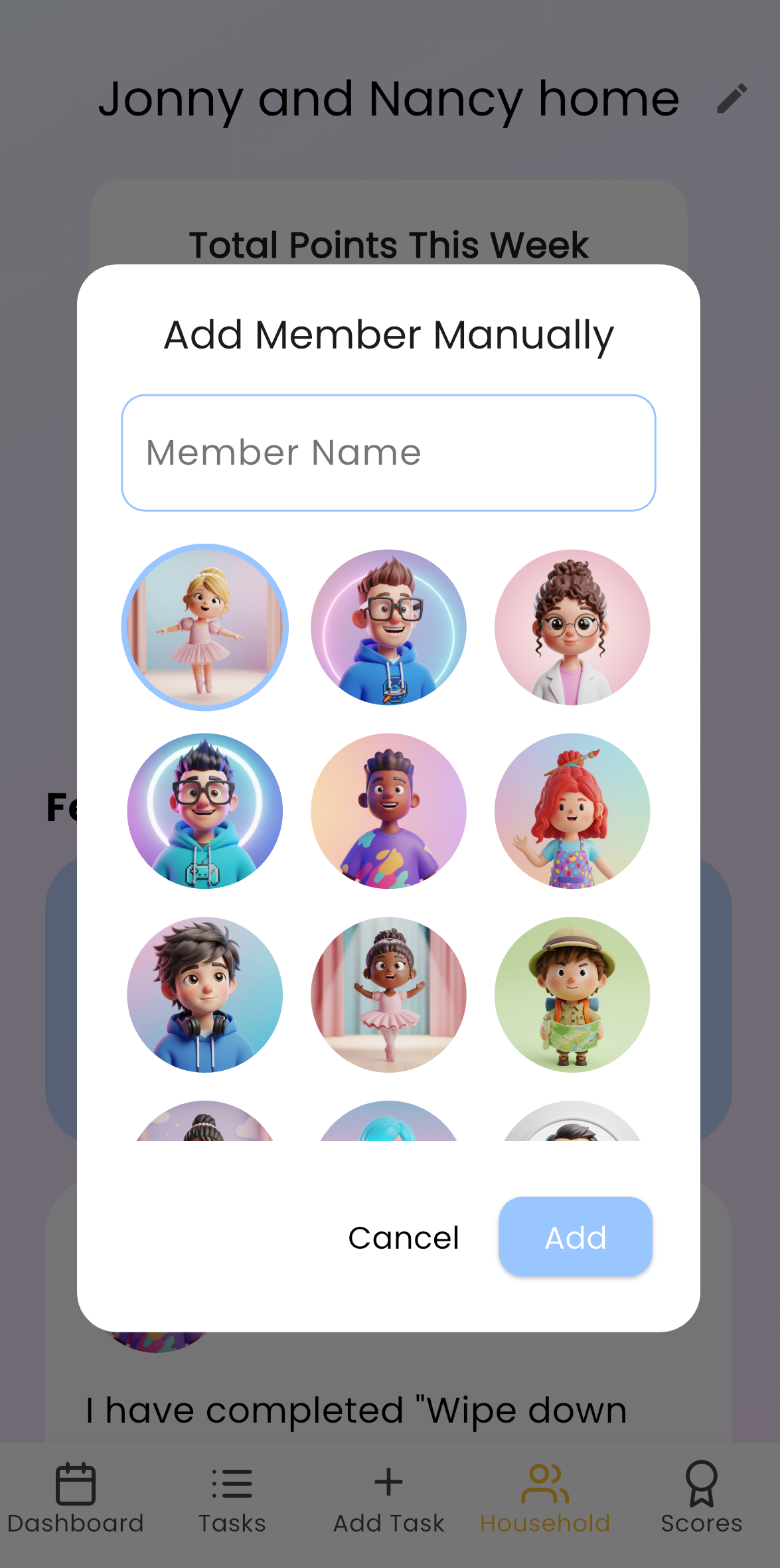Screen dimensions: 780x1568
Task: Select the blue-haired avatar in the bottom row
Action: (388, 1129)
